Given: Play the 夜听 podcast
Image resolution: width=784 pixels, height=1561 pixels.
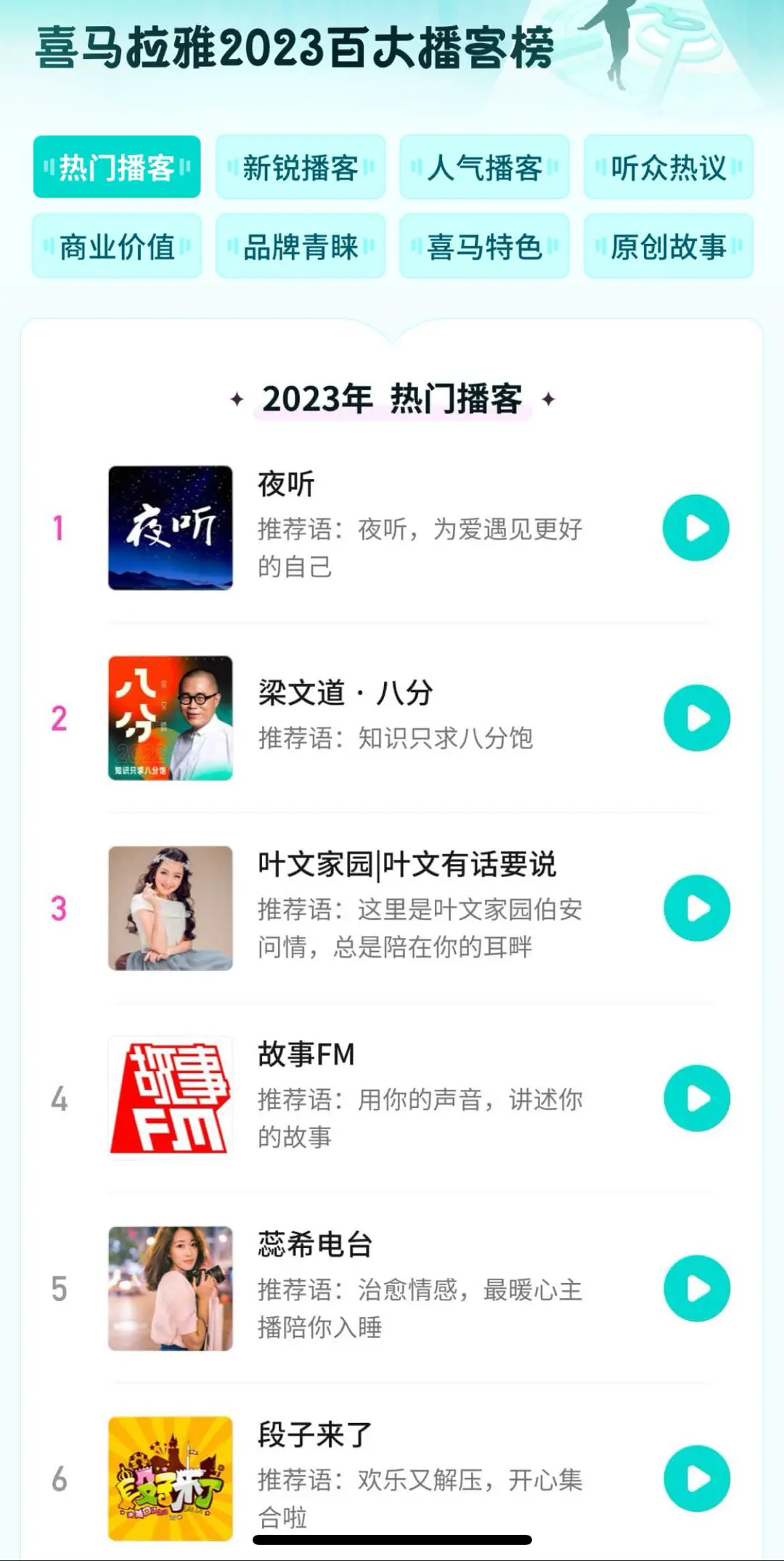Looking at the screenshot, I should (695, 528).
